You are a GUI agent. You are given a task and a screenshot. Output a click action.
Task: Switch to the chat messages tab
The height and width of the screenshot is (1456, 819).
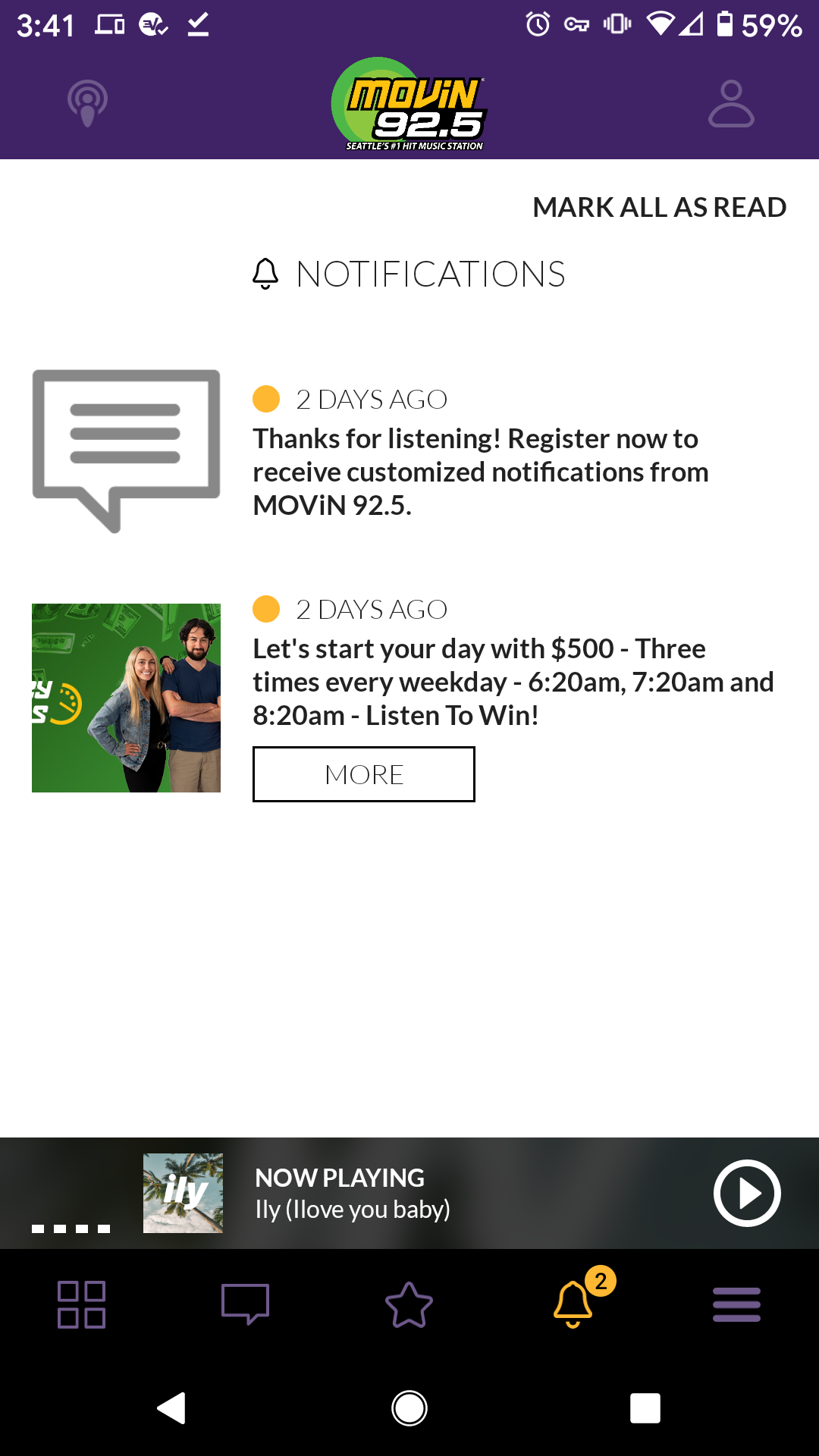pyautogui.click(x=245, y=1304)
